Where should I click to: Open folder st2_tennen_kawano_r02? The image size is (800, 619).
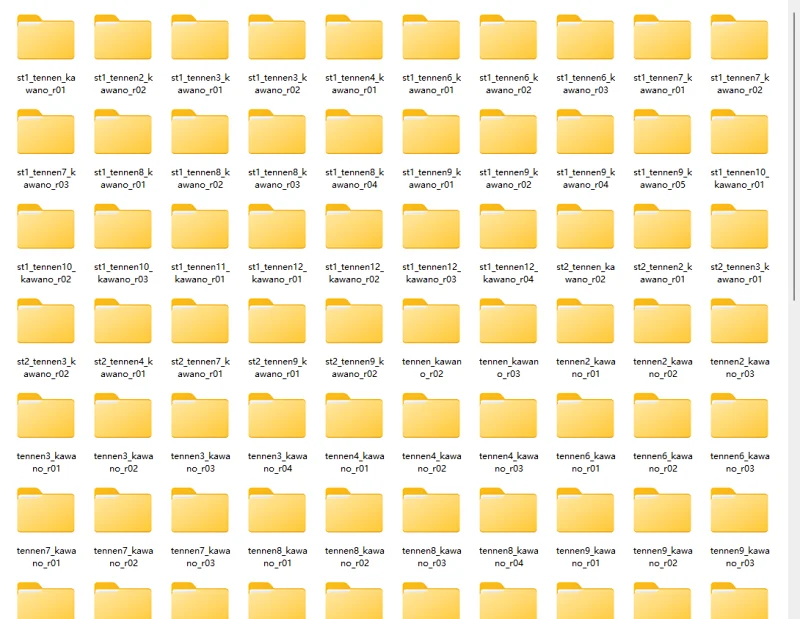point(585,230)
